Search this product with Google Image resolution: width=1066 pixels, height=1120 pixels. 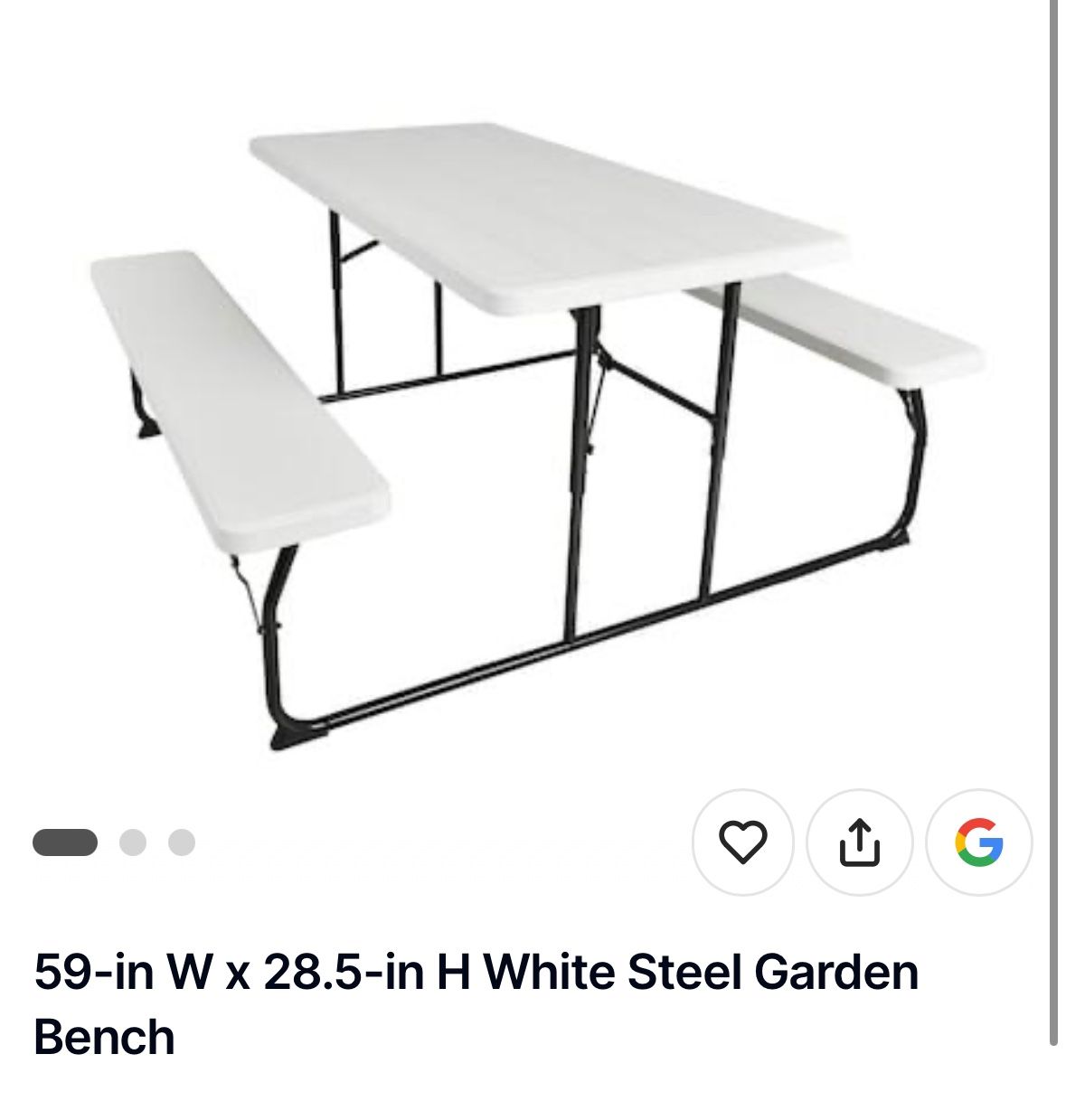[978, 842]
